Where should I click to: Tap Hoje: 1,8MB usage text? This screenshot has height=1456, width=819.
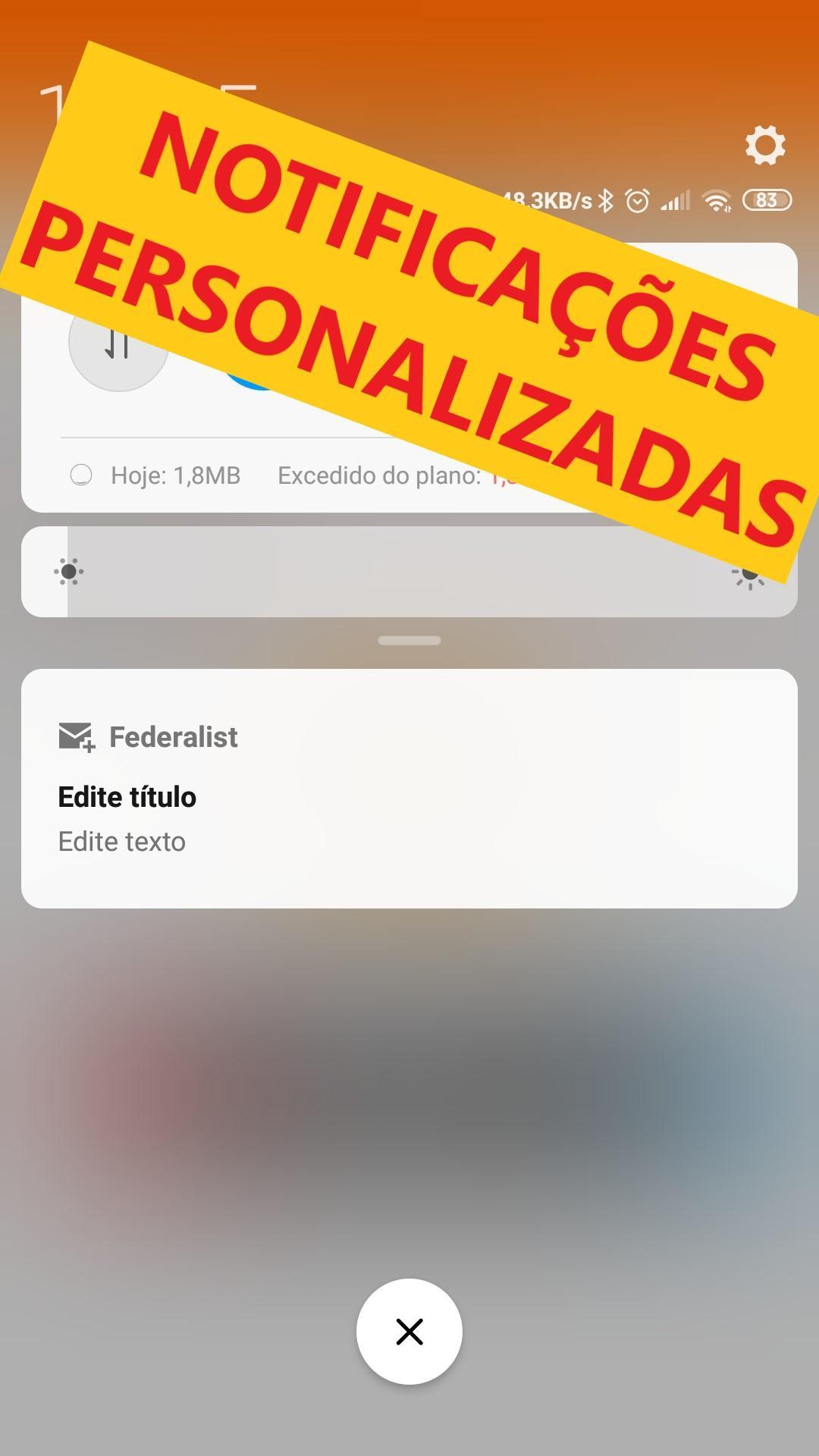(174, 475)
